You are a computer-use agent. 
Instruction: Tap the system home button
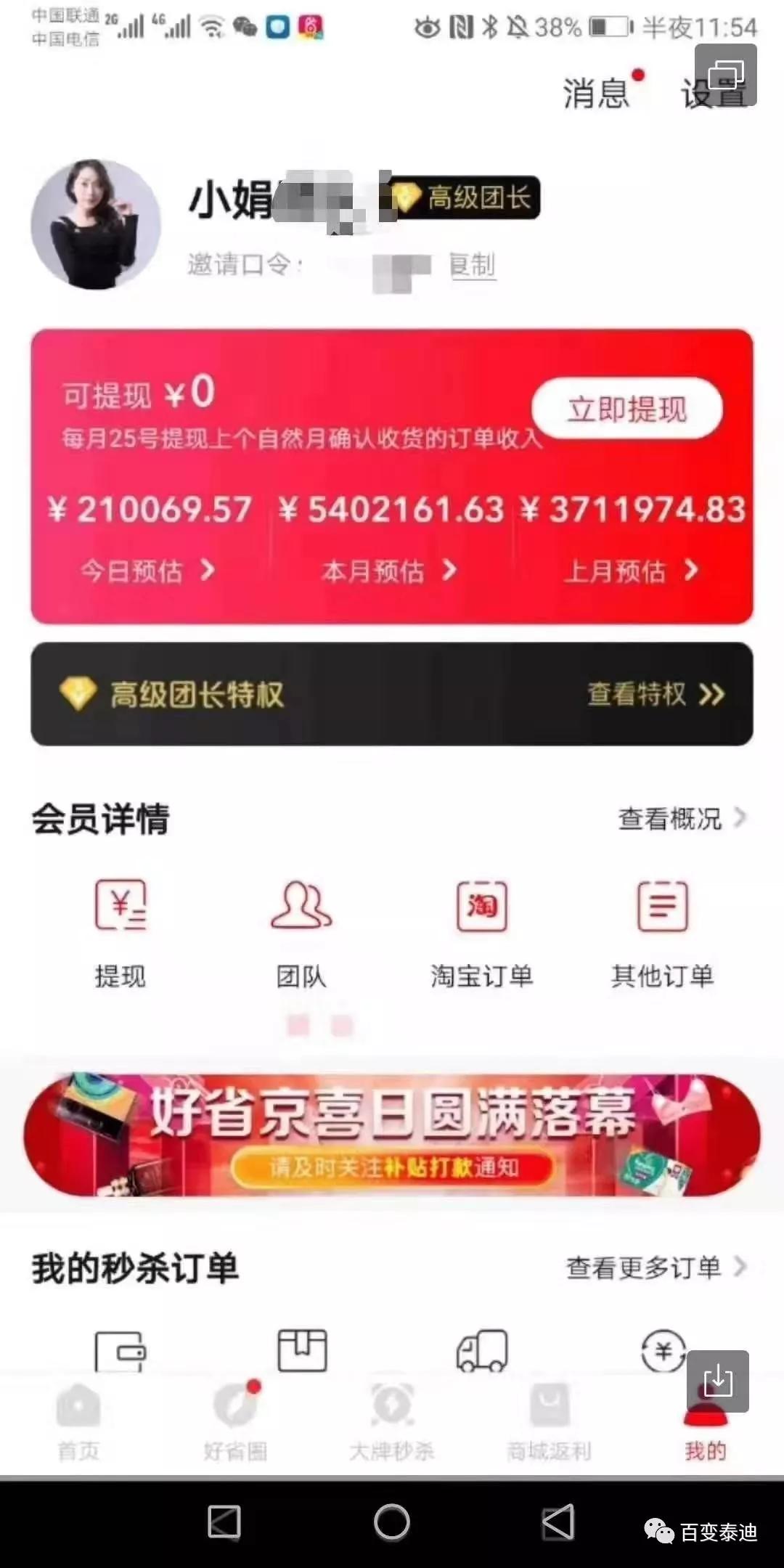pos(392,1522)
